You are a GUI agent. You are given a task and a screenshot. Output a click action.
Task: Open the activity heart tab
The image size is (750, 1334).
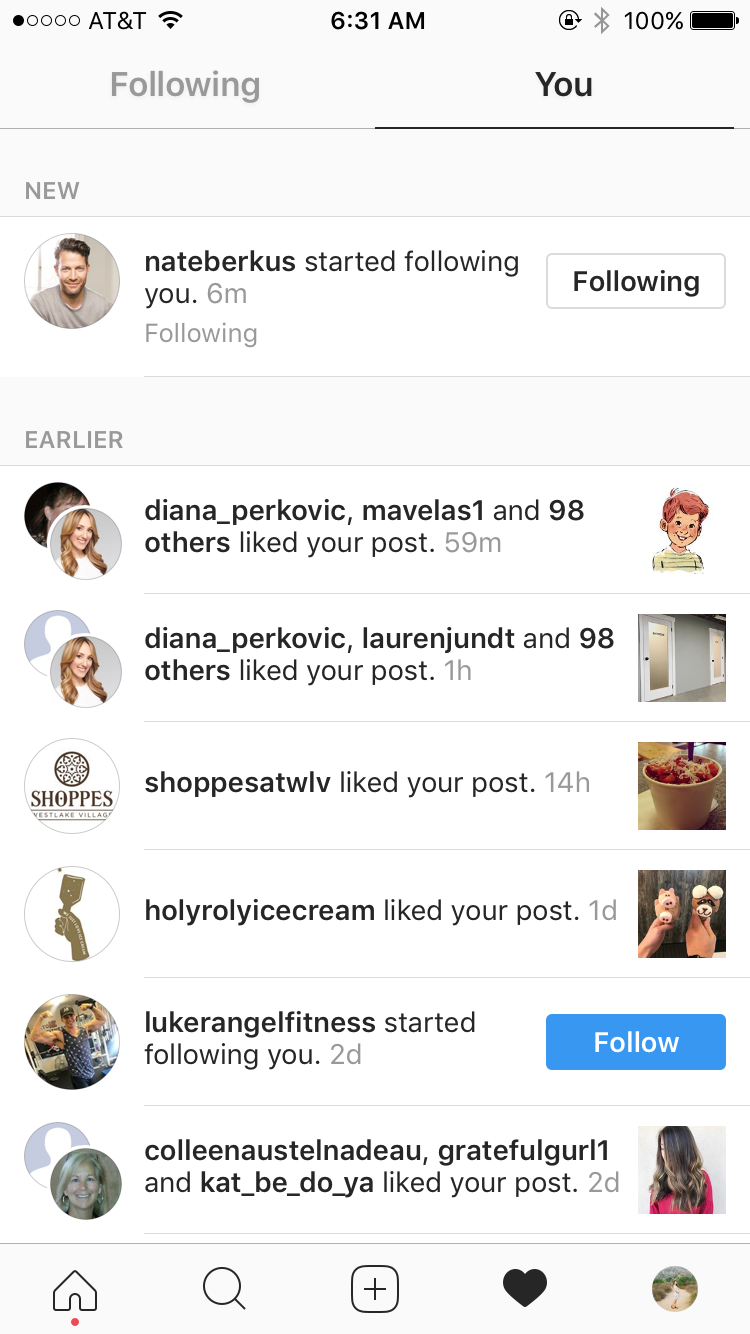point(525,1289)
